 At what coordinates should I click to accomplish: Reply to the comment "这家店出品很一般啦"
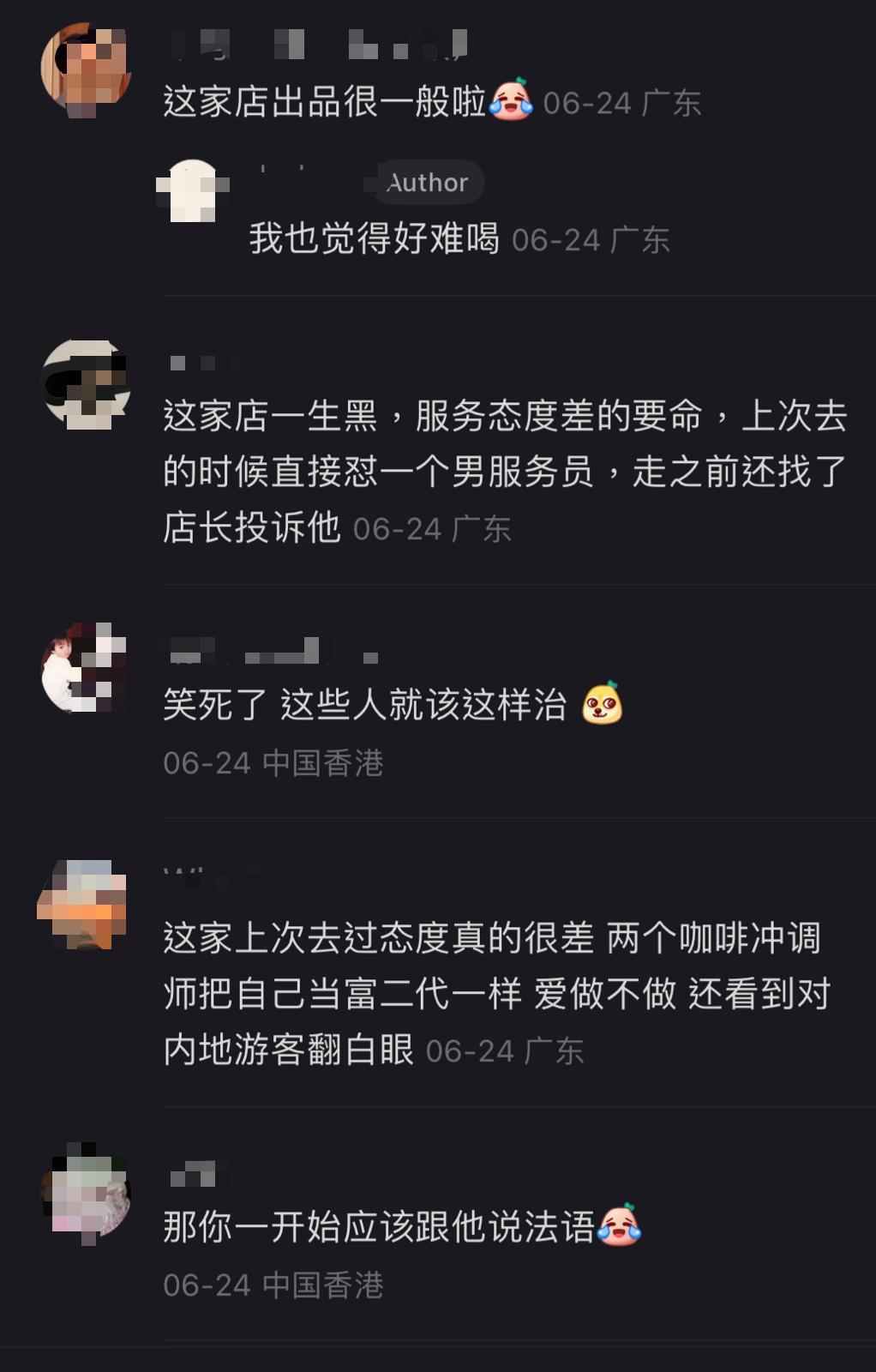pyautogui.click(x=326, y=103)
